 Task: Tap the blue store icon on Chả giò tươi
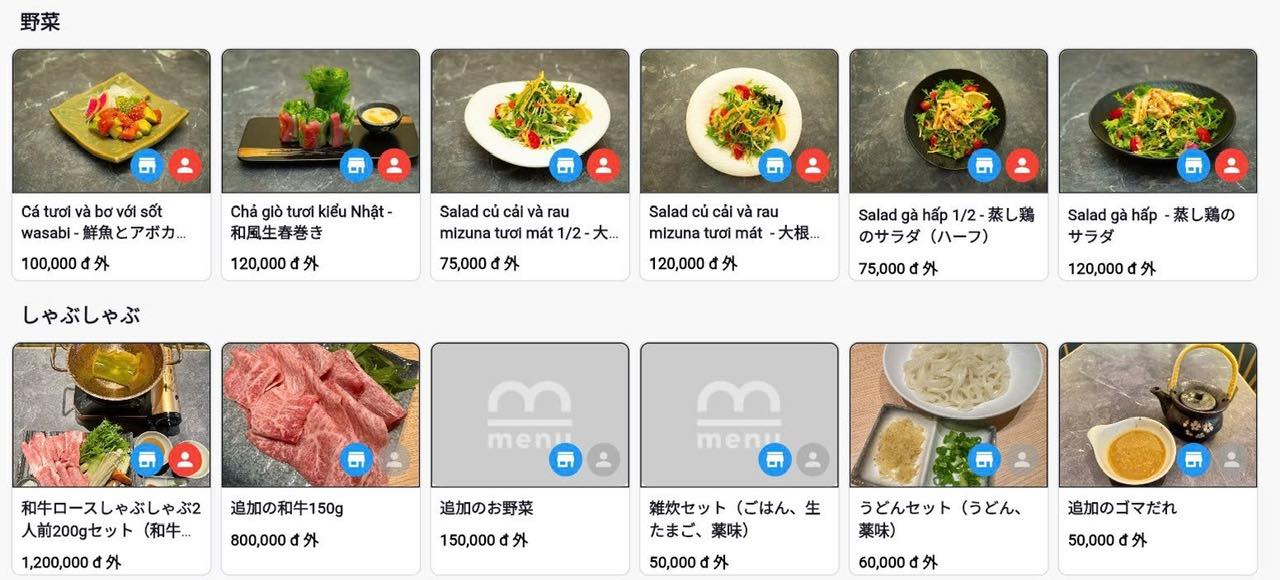(357, 165)
